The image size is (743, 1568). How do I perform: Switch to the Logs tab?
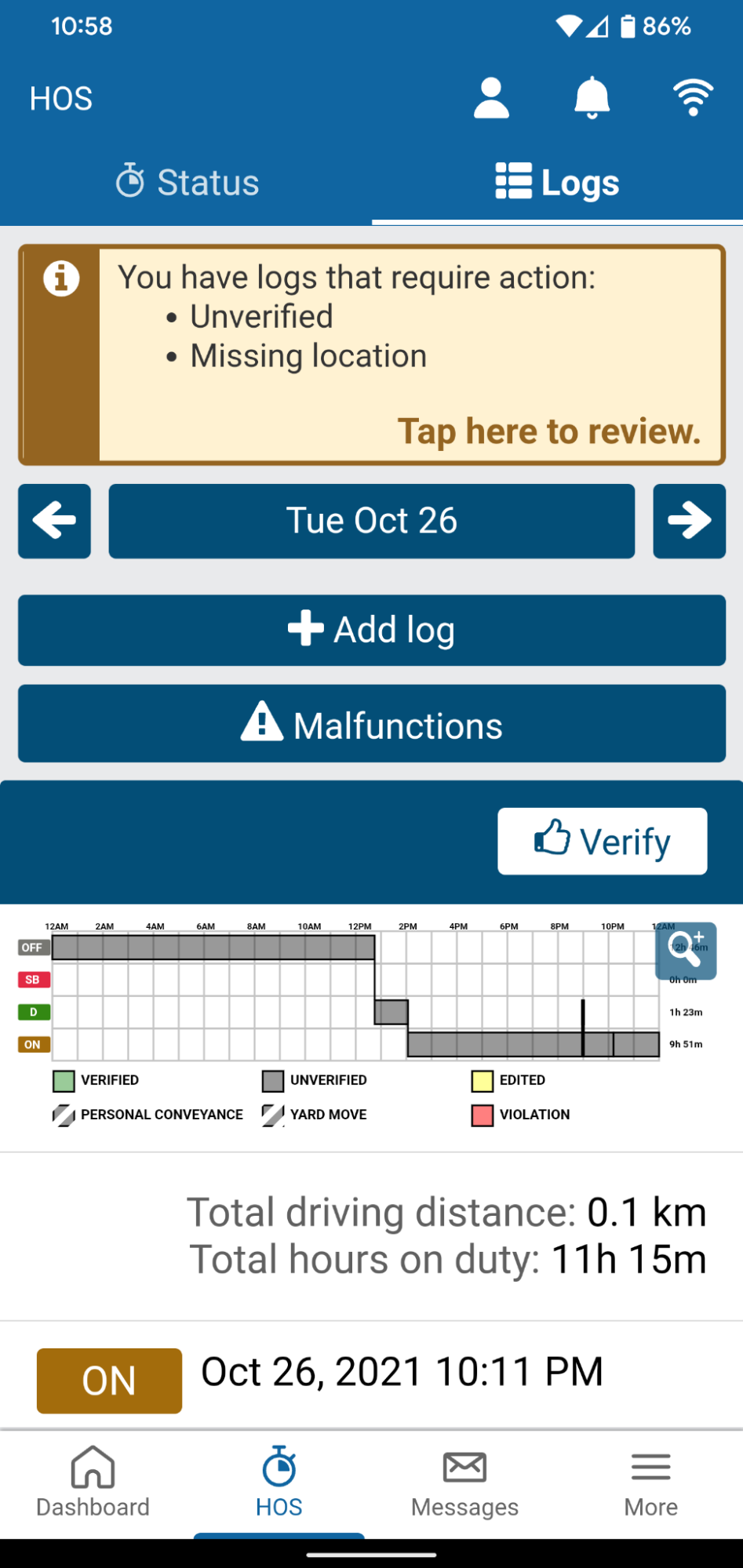(x=557, y=181)
